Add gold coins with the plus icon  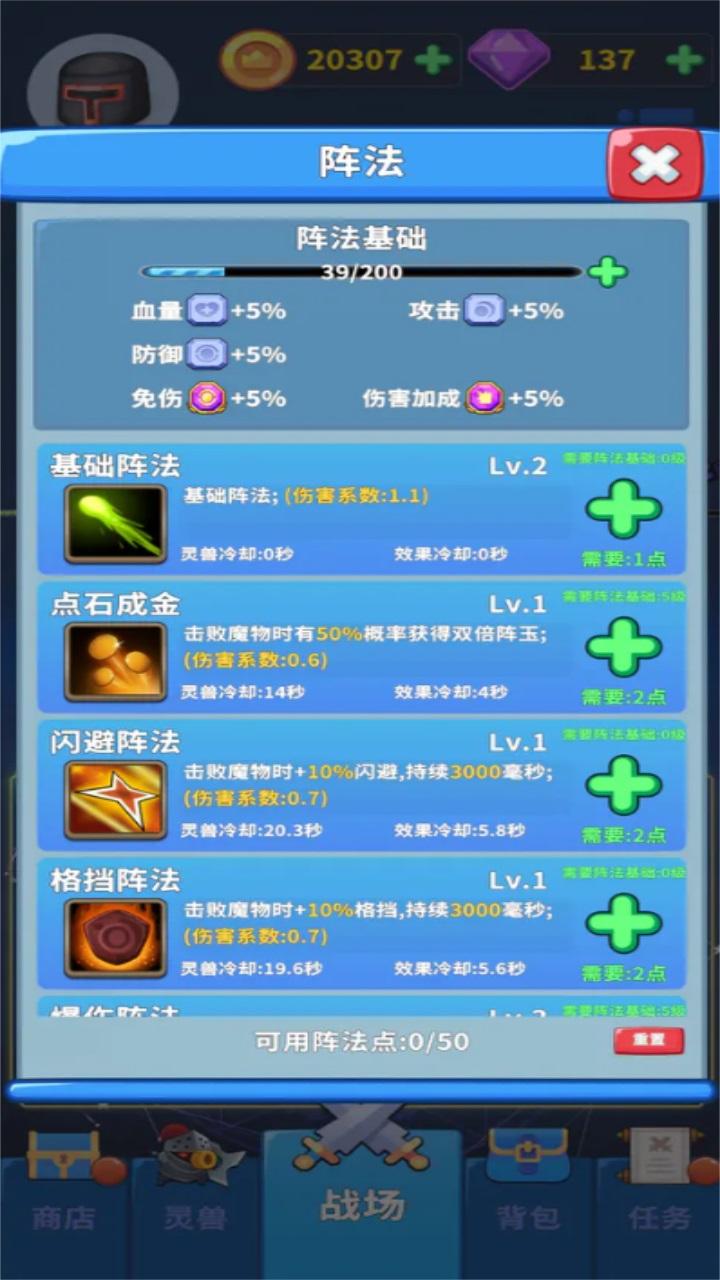(433, 60)
